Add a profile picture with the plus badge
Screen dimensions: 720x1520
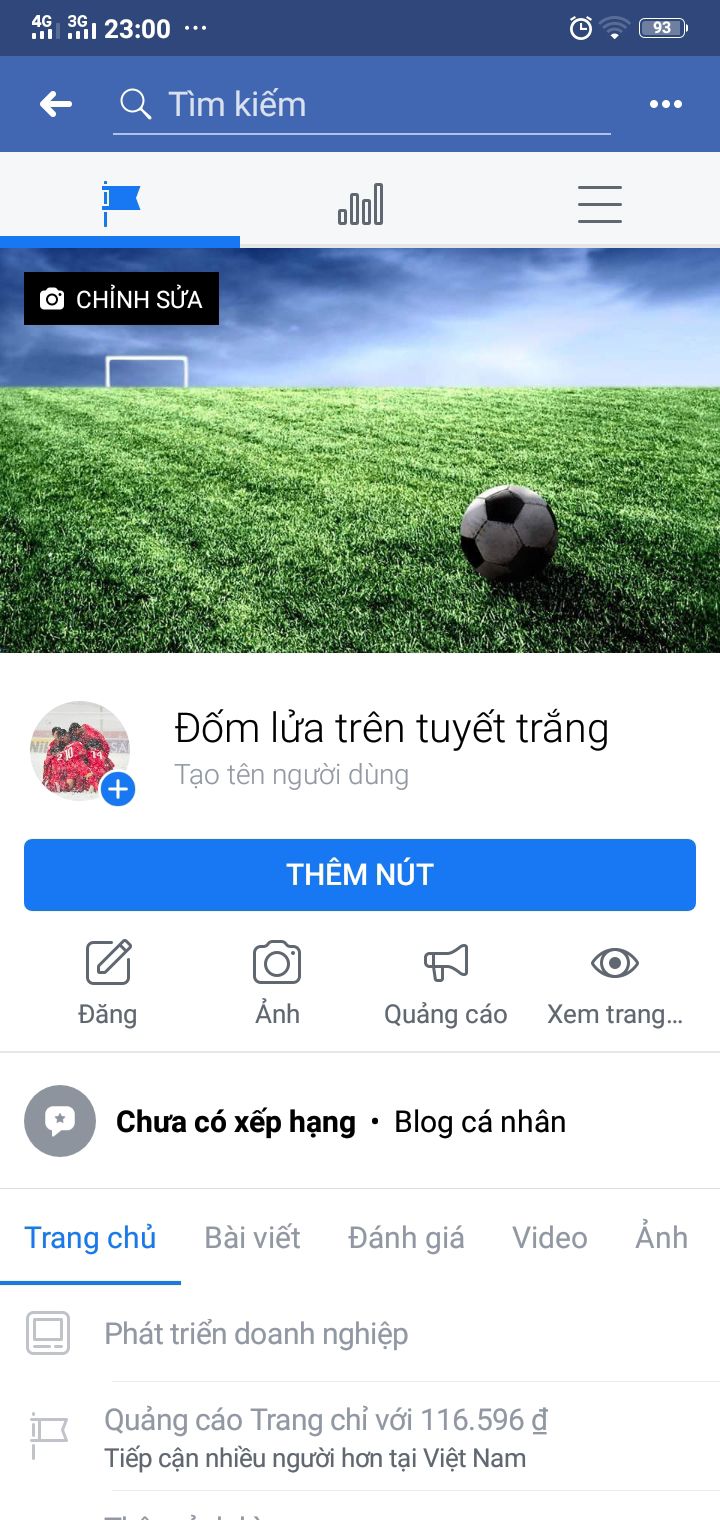click(x=118, y=790)
